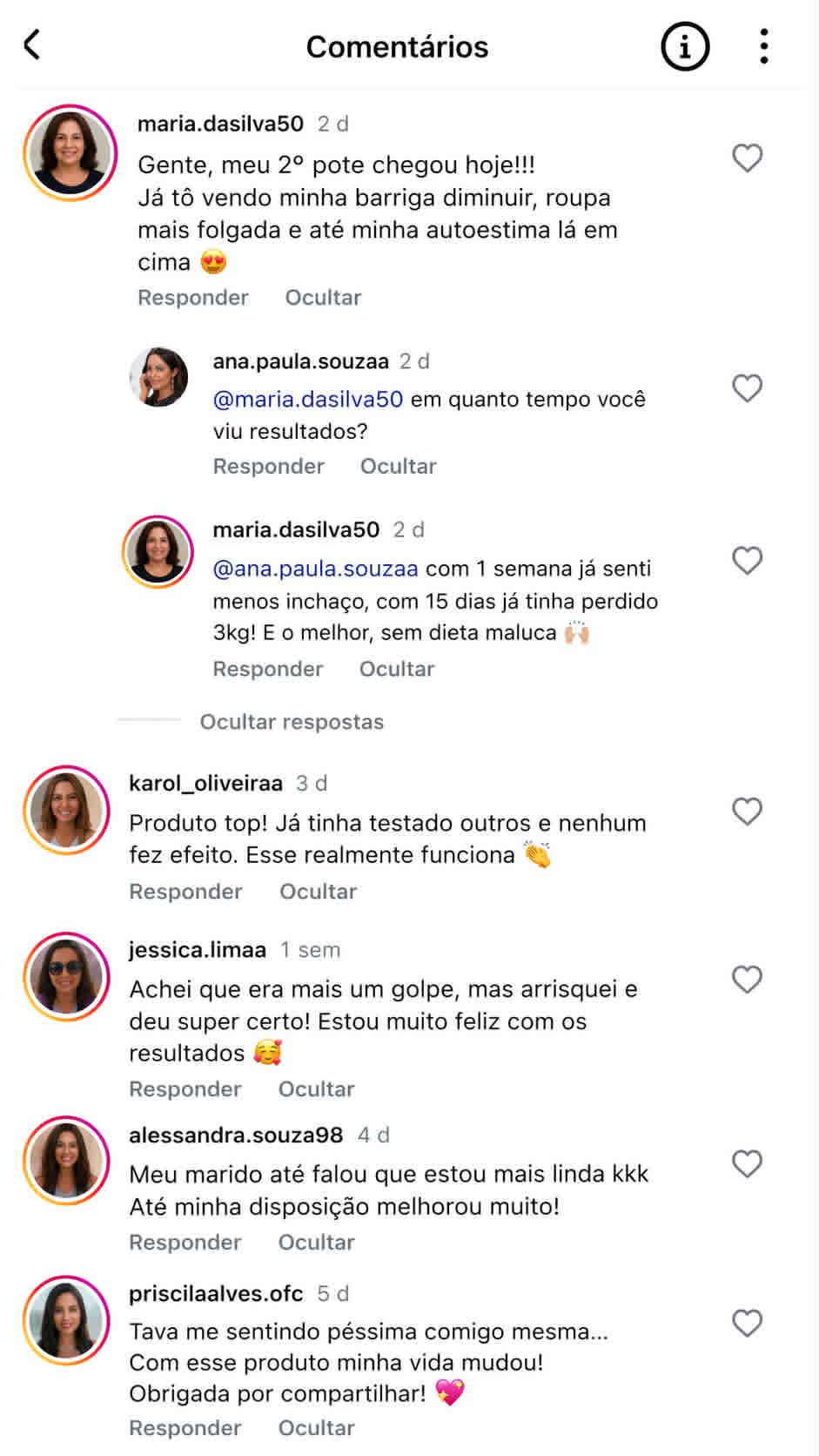The height and width of the screenshot is (1456, 819).
Task: Tap Responder under ana.paula.souzaa's reply
Action: [x=268, y=467]
